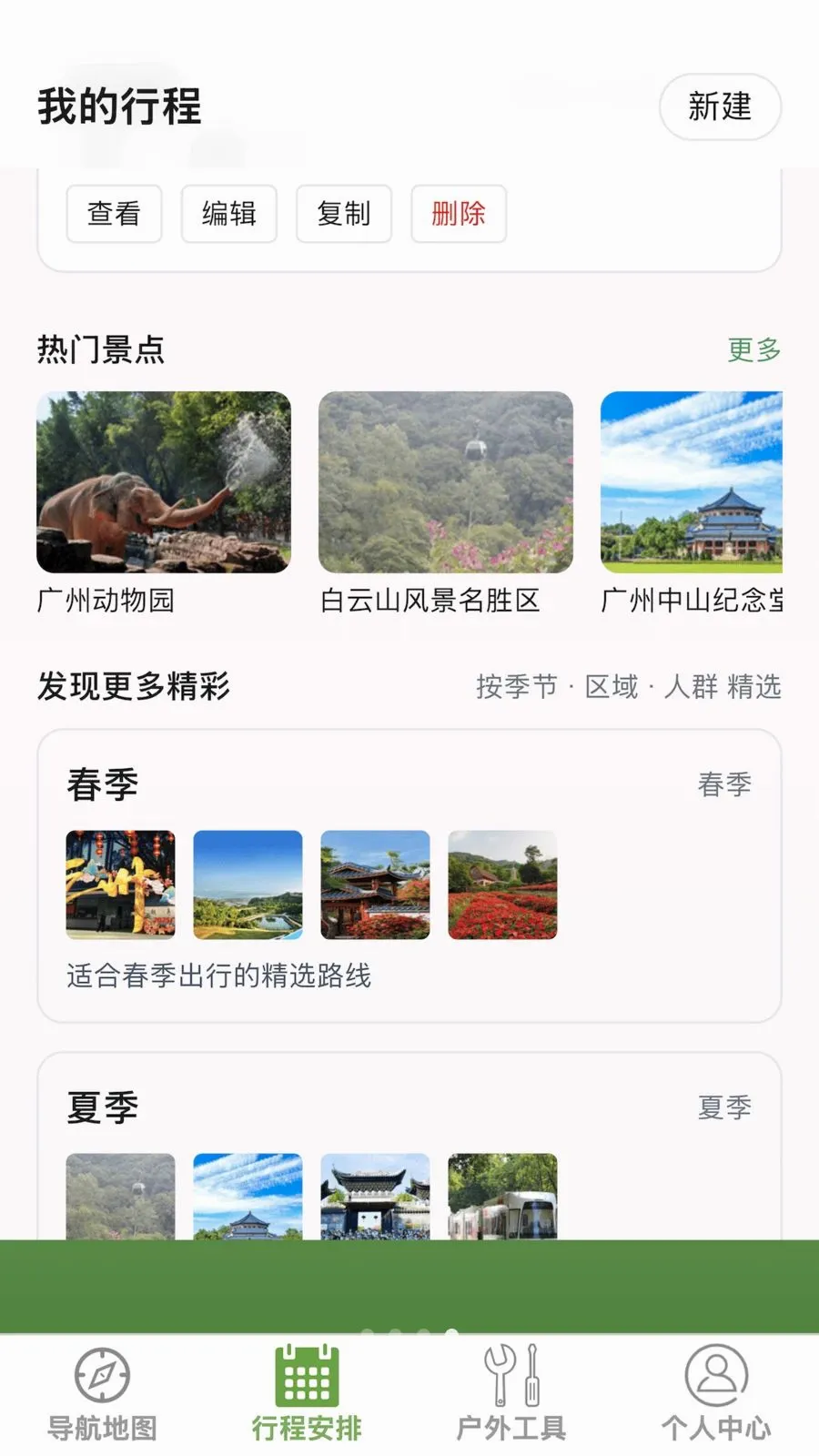Tap the 新建 button to create a trip

click(720, 107)
